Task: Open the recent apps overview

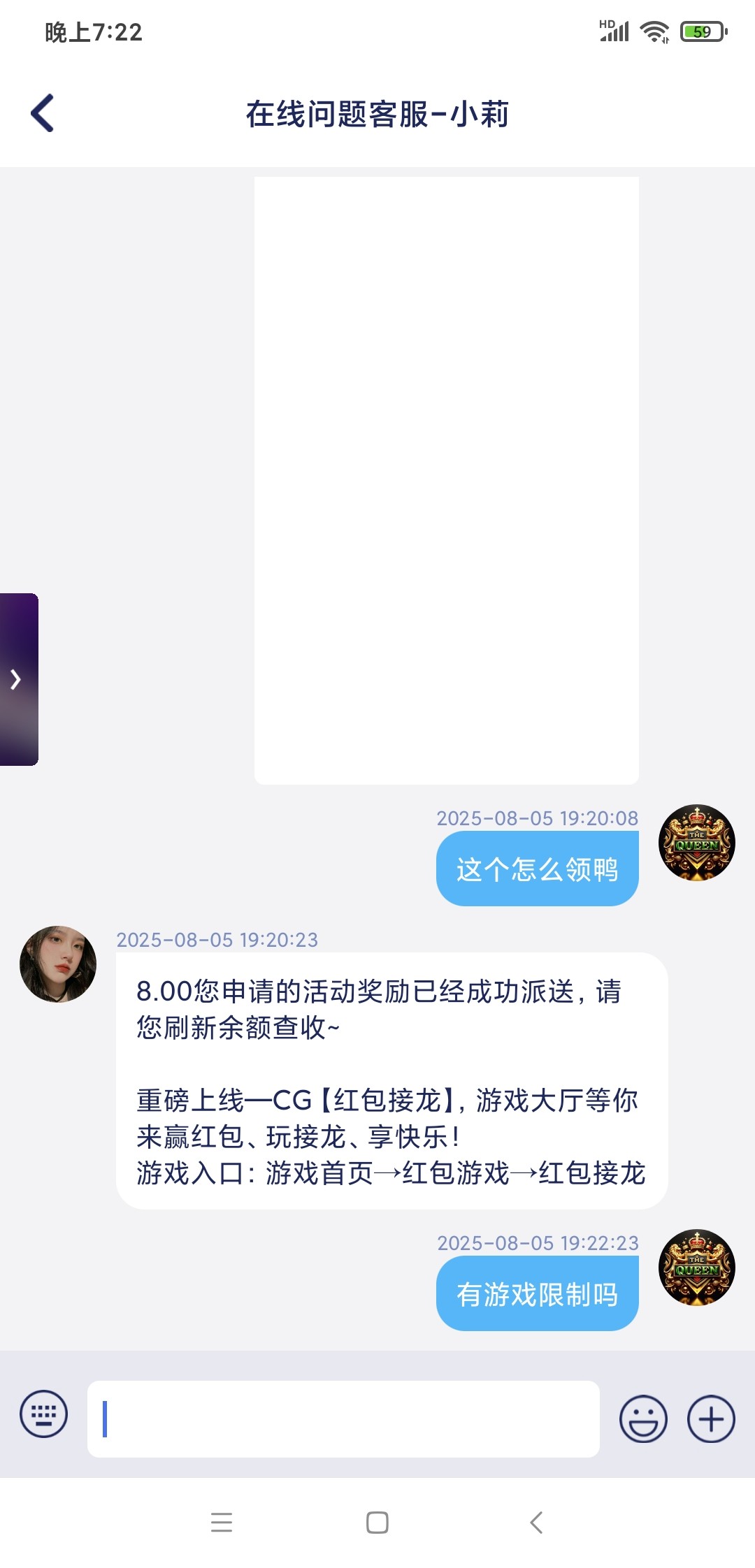Action: coord(222,1523)
